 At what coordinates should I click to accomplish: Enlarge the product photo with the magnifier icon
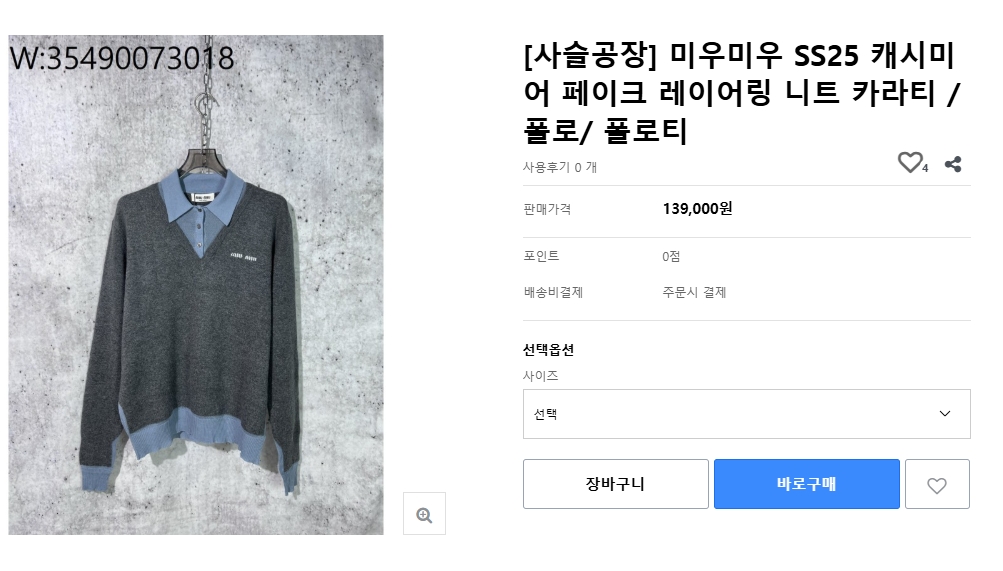[424, 514]
